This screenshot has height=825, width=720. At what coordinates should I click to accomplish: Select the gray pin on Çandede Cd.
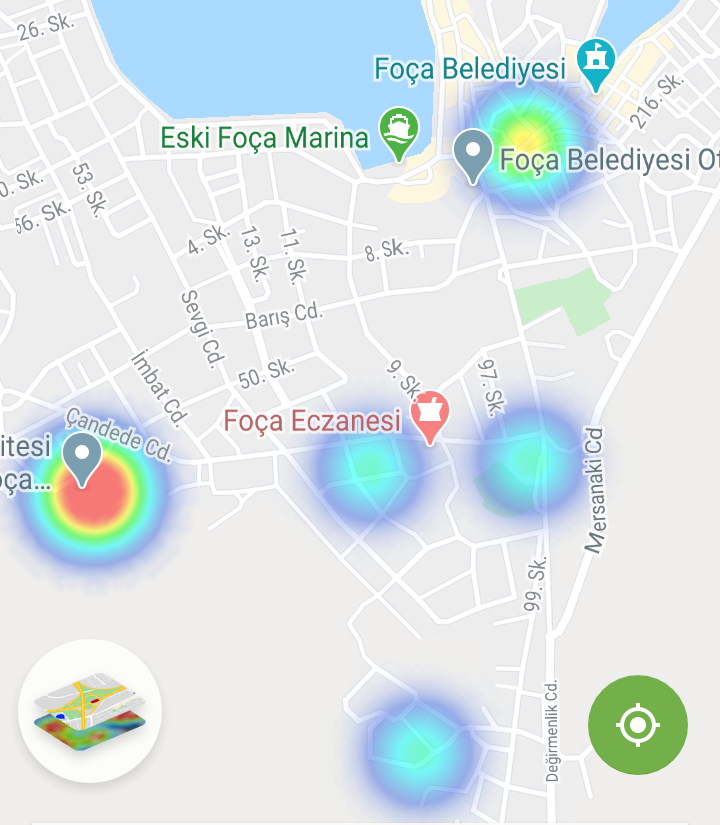[82, 459]
